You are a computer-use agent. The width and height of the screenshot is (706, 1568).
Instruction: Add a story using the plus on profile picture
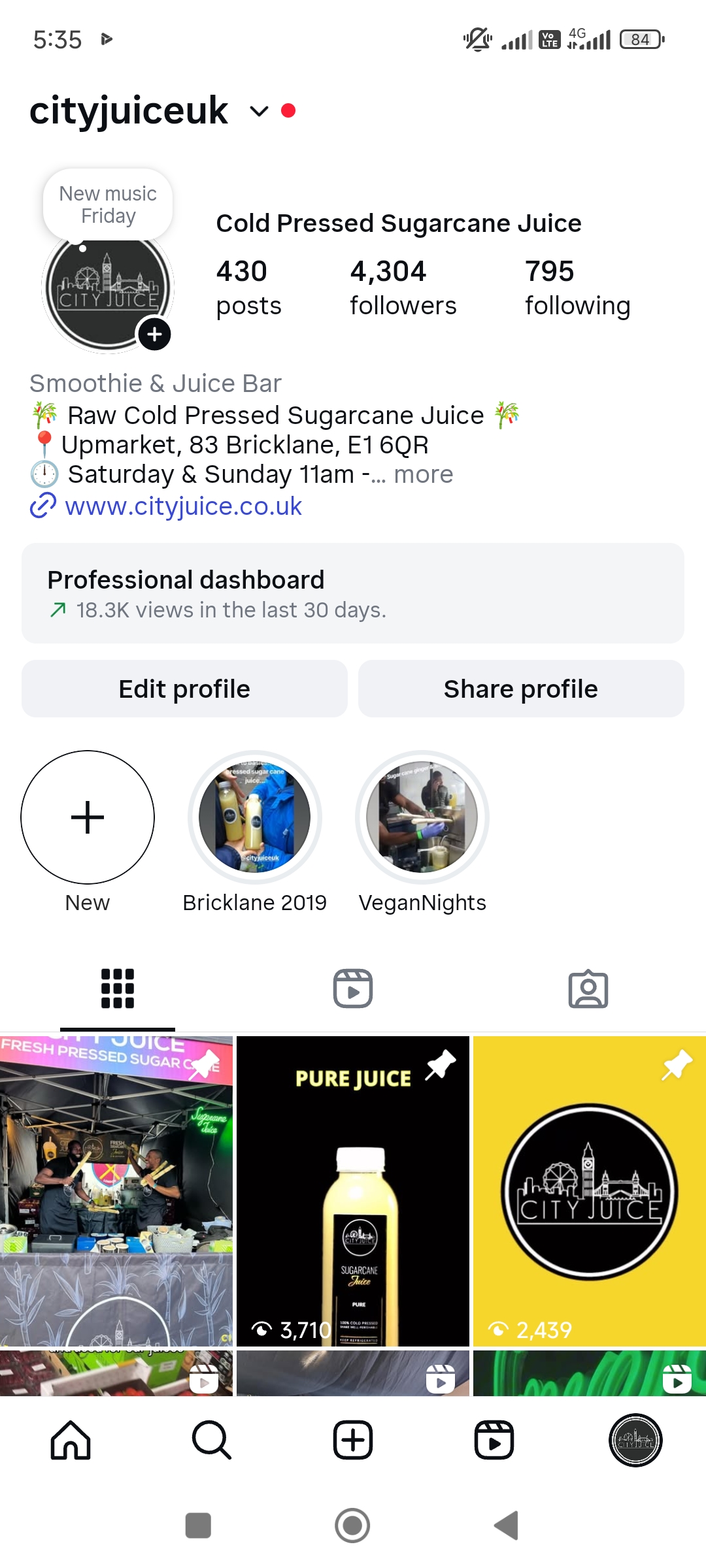[154, 335]
